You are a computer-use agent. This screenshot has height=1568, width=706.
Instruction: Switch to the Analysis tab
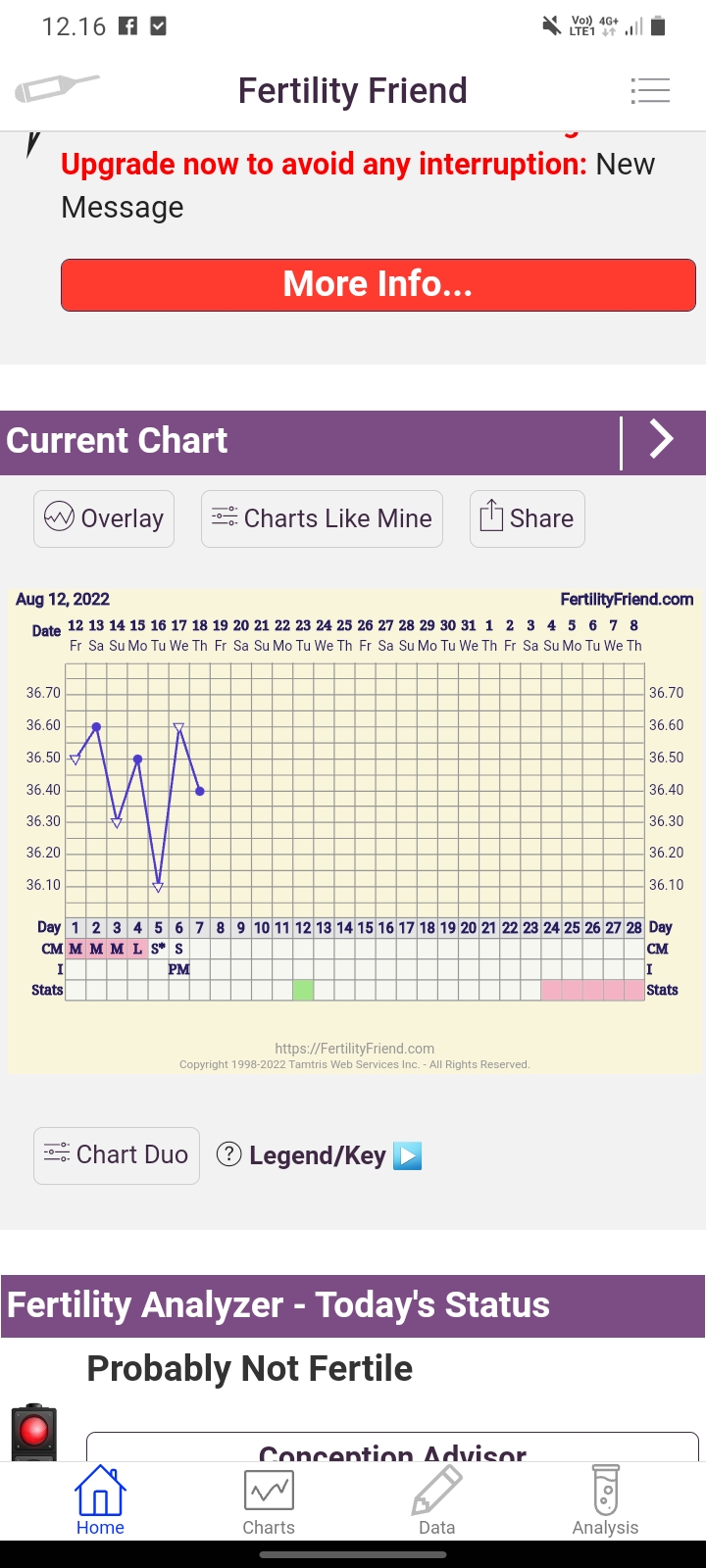point(605,1499)
